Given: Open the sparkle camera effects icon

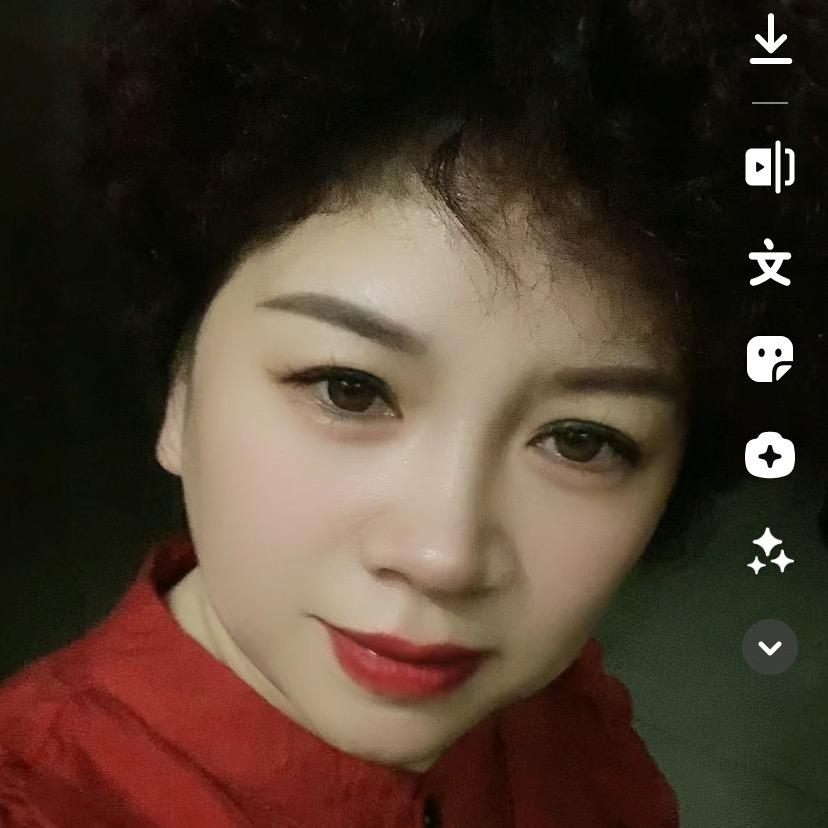Looking at the screenshot, I should point(770,456).
